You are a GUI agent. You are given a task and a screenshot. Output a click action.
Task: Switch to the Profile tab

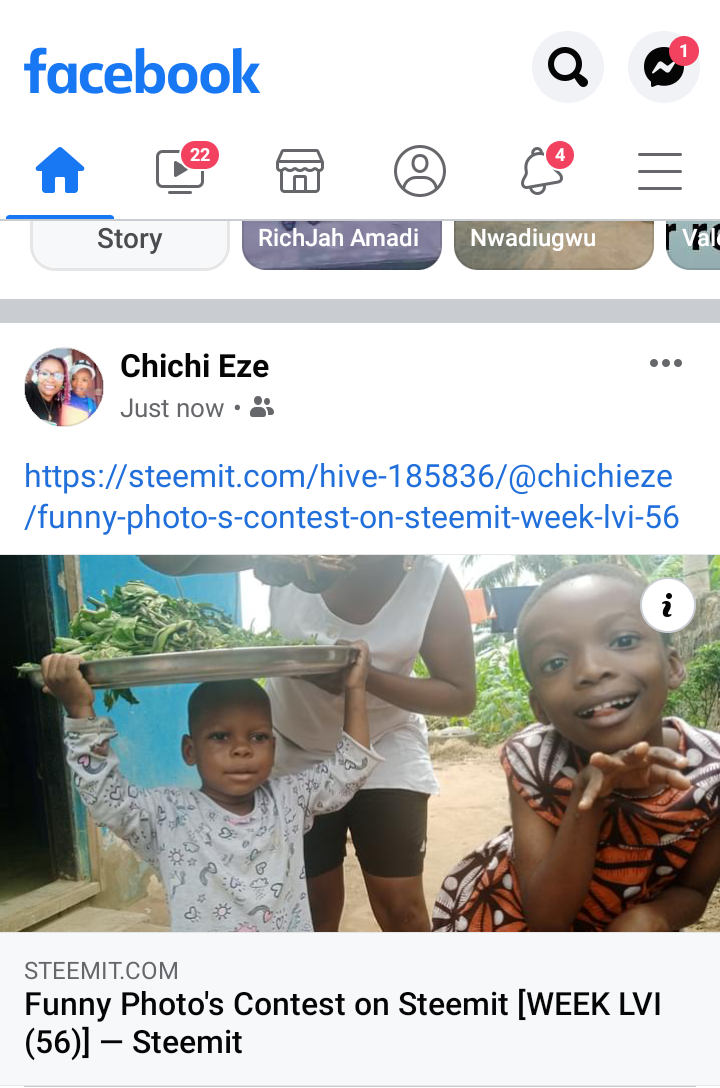(x=420, y=171)
